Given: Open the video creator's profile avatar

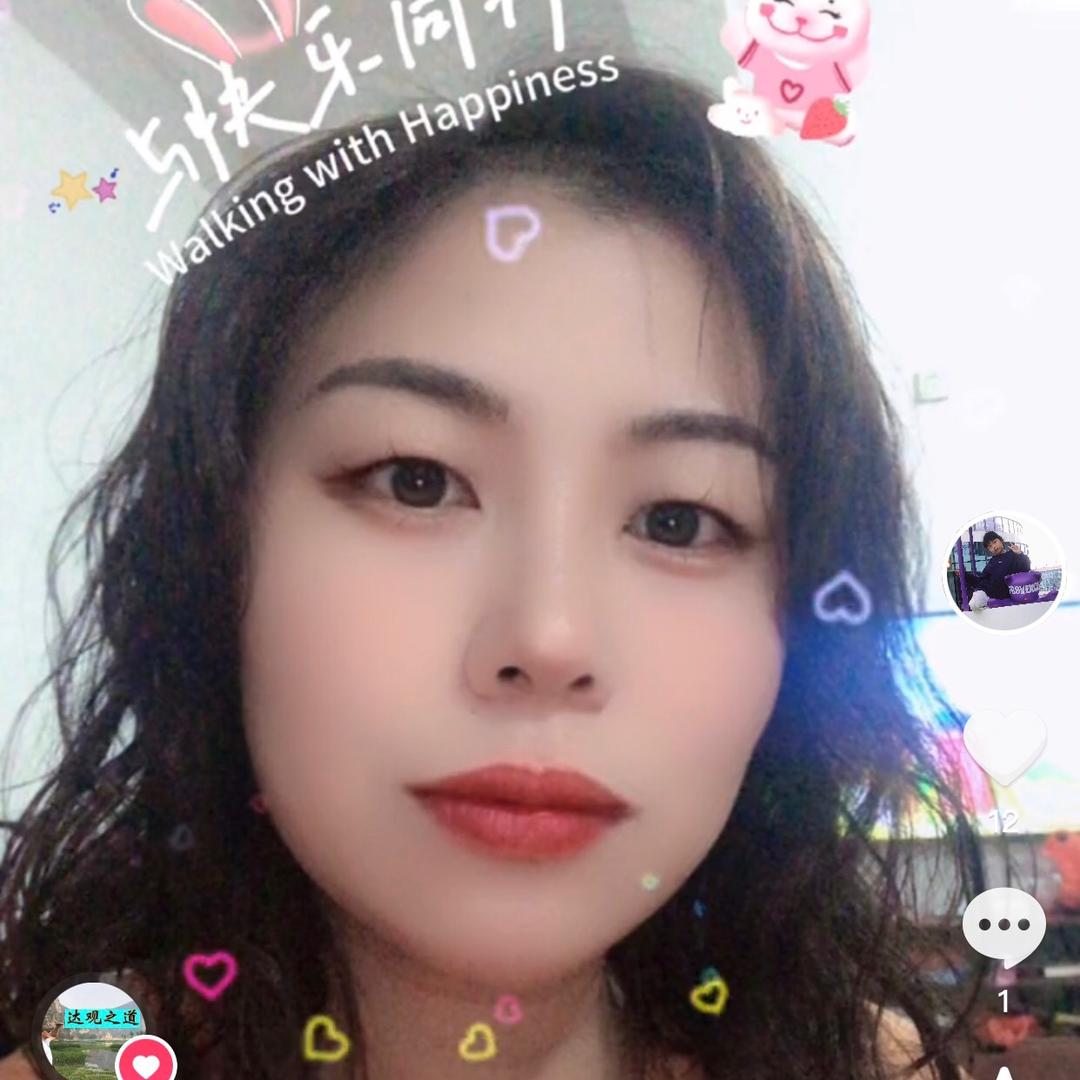Looking at the screenshot, I should tap(1004, 571).
